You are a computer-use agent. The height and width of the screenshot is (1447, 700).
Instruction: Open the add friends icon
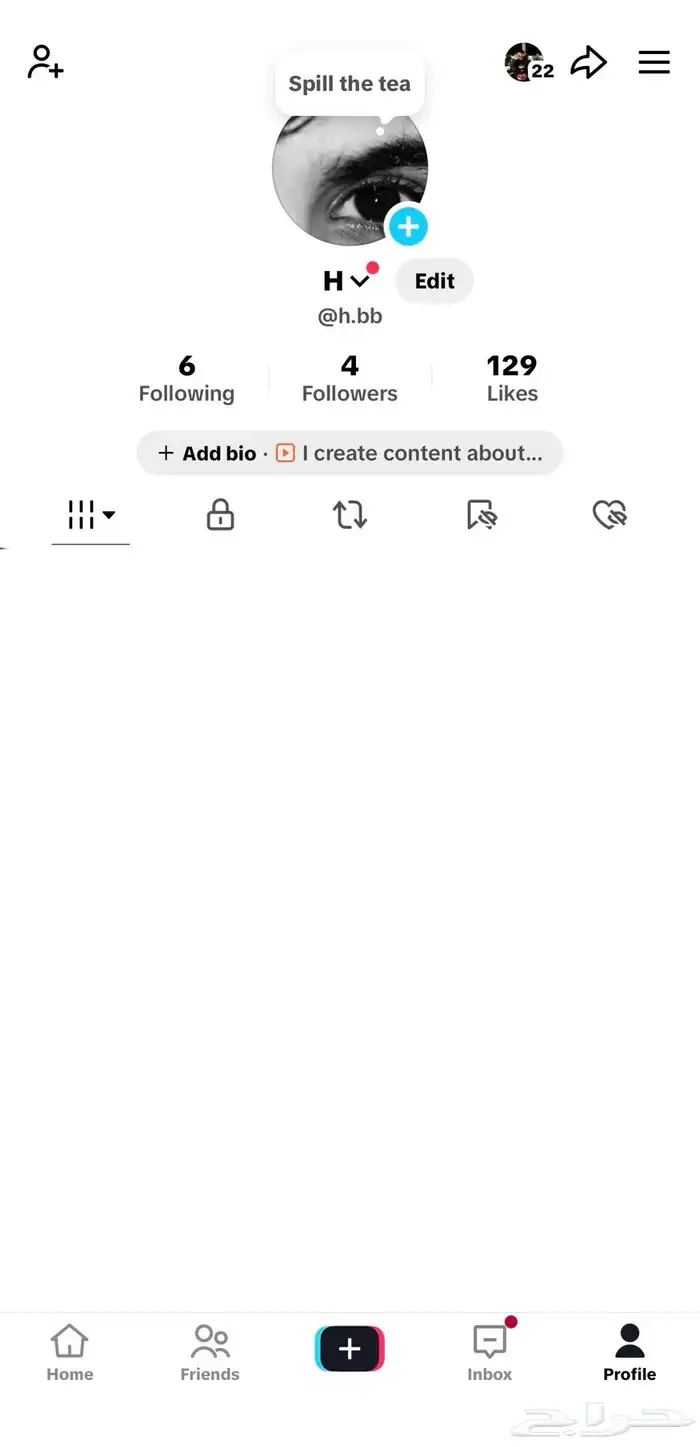[x=45, y=62]
